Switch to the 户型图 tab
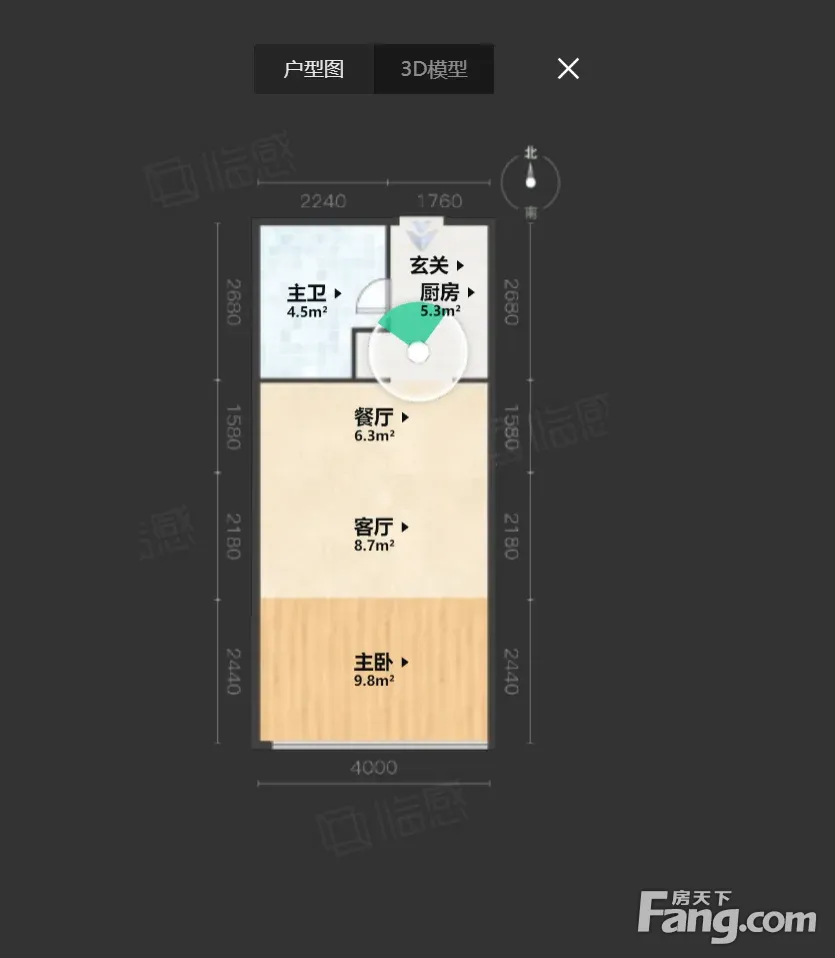This screenshot has height=958, width=835. pos(314,69)
